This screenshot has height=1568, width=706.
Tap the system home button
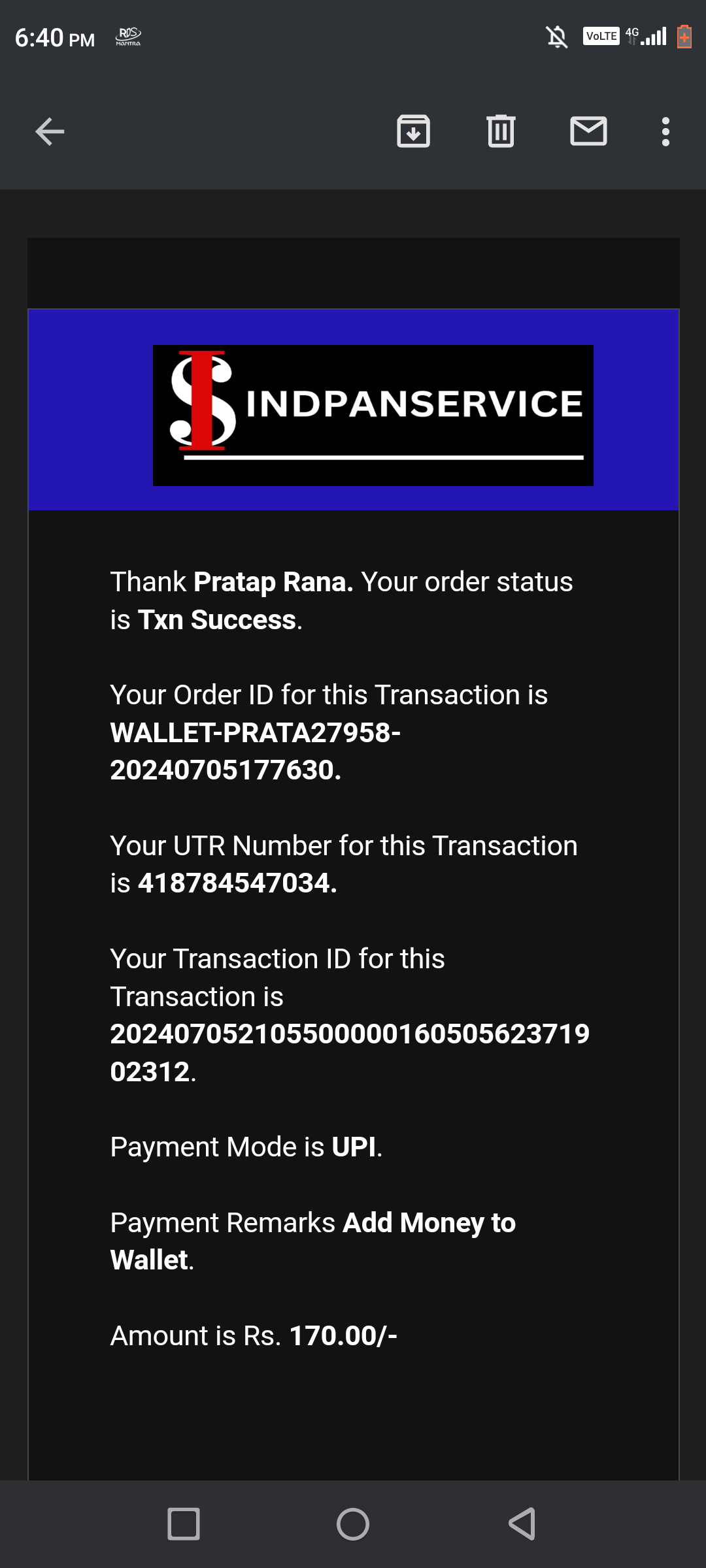coord(353,1524)
